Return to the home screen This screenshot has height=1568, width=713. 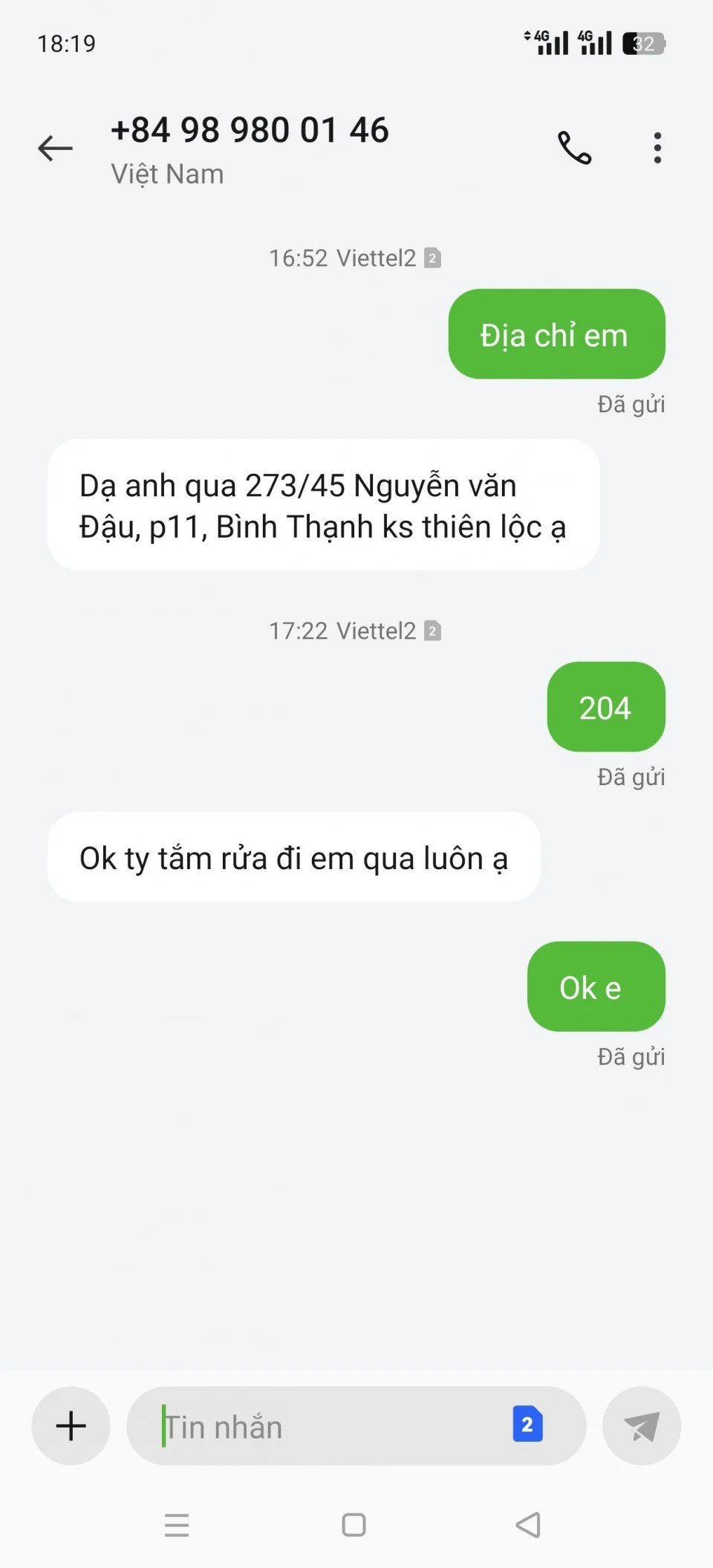(354, 1525)
